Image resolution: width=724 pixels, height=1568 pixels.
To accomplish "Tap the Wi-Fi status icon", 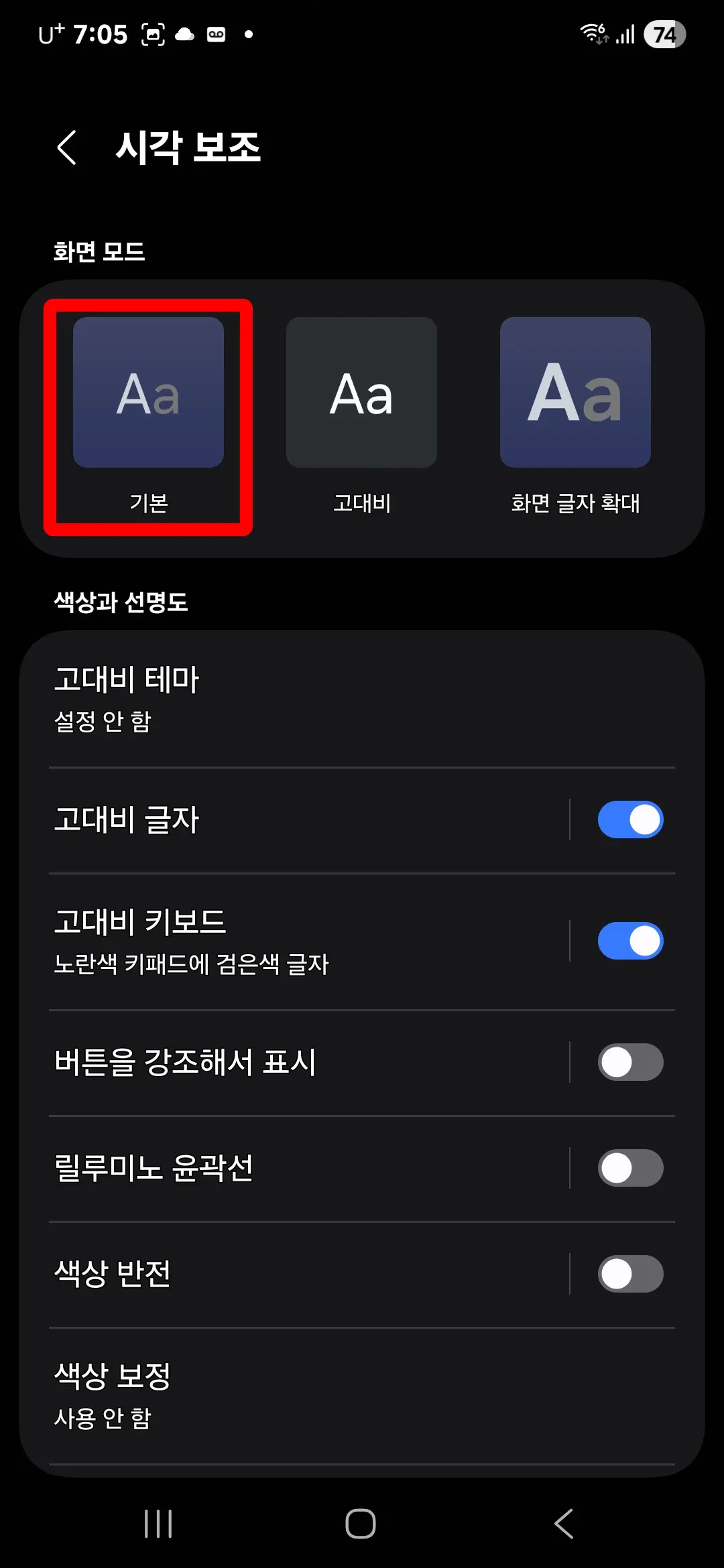I will coord(593,34).
